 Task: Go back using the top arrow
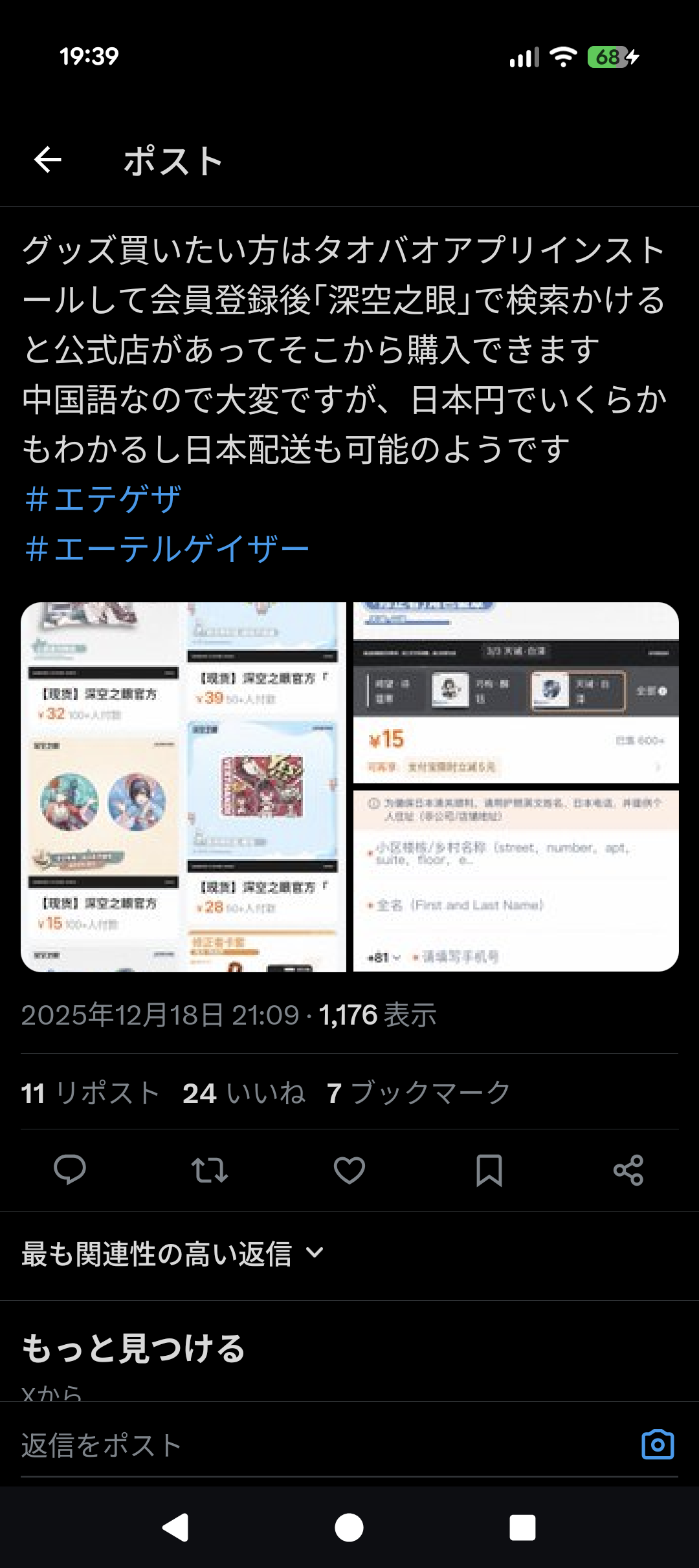[x=48, y=160]
